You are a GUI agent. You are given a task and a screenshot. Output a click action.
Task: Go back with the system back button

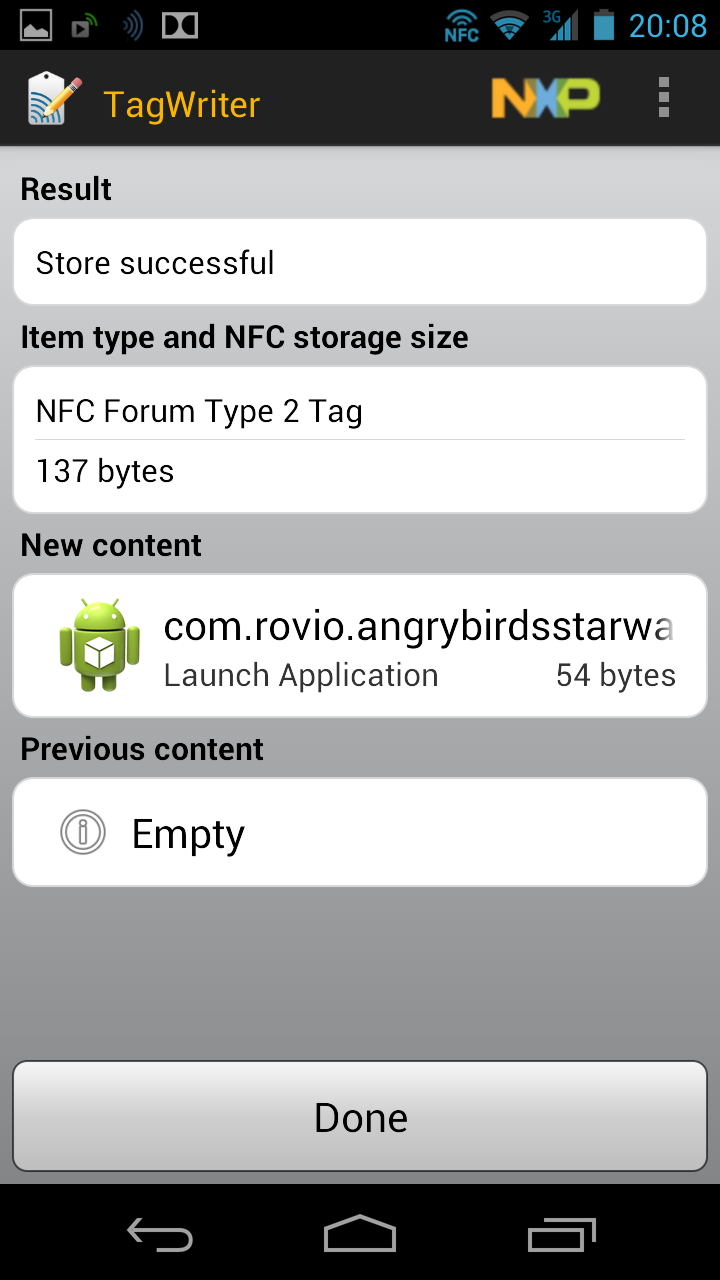coord(160,1235)
